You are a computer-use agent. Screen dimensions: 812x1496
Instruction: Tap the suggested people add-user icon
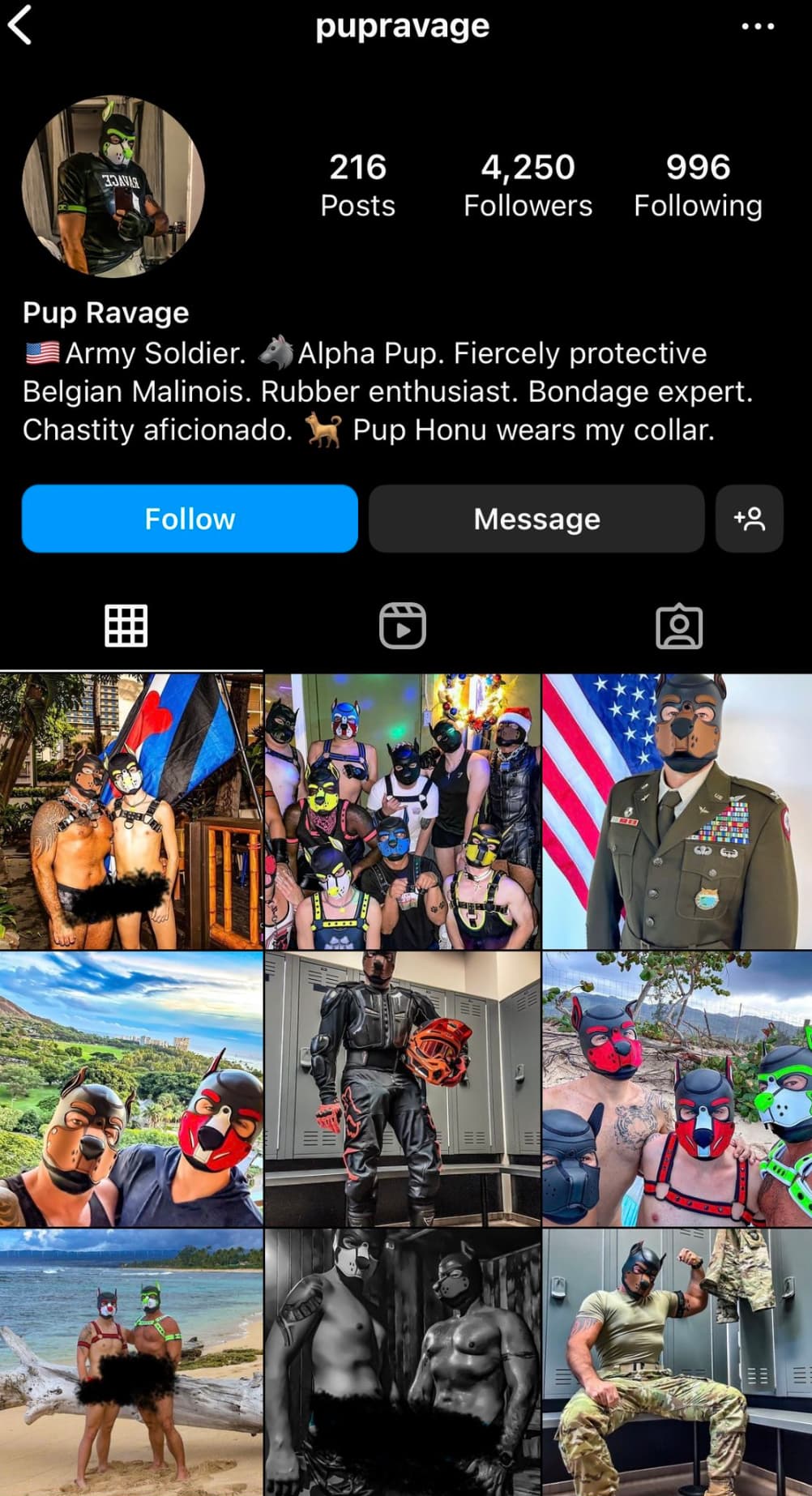(750, 519)
